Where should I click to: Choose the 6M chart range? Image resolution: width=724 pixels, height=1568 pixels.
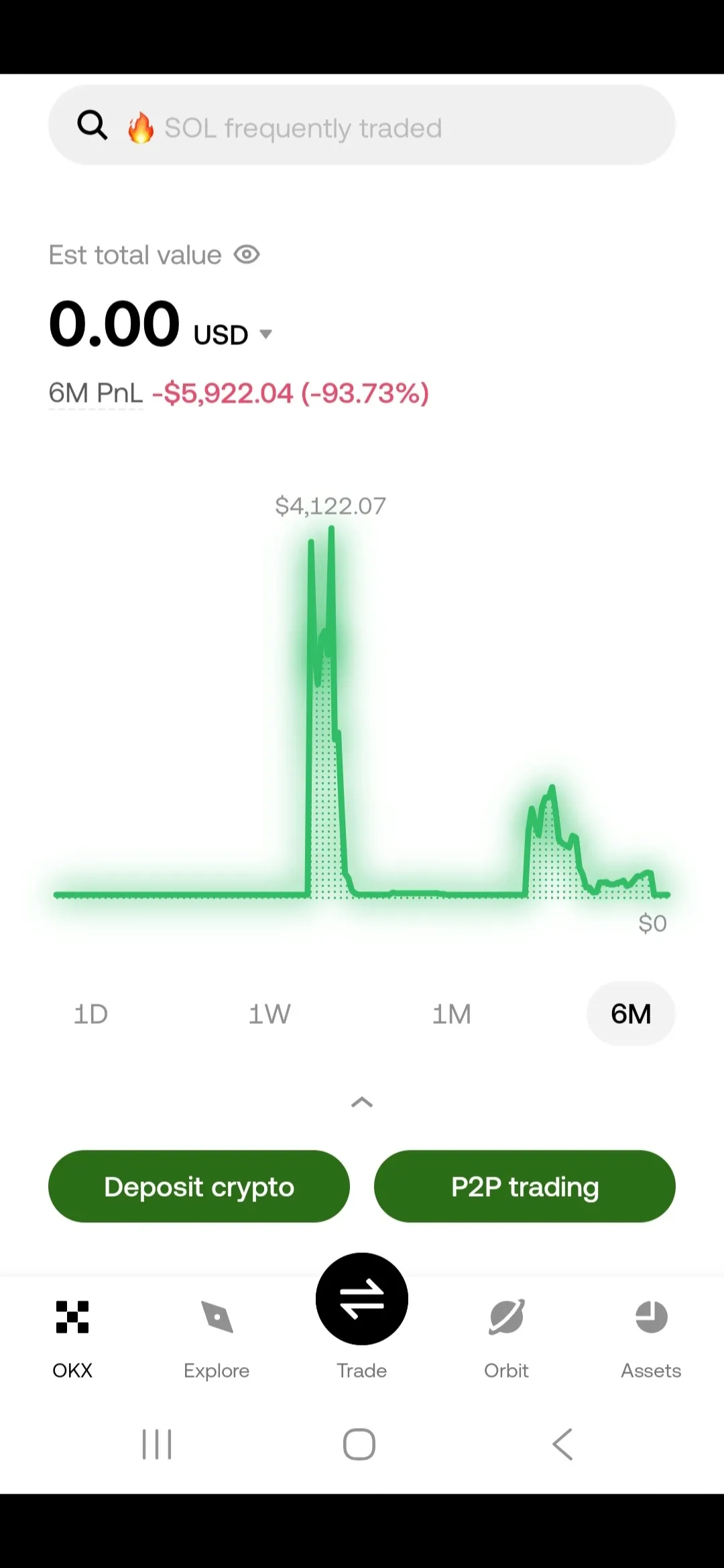631,1014
